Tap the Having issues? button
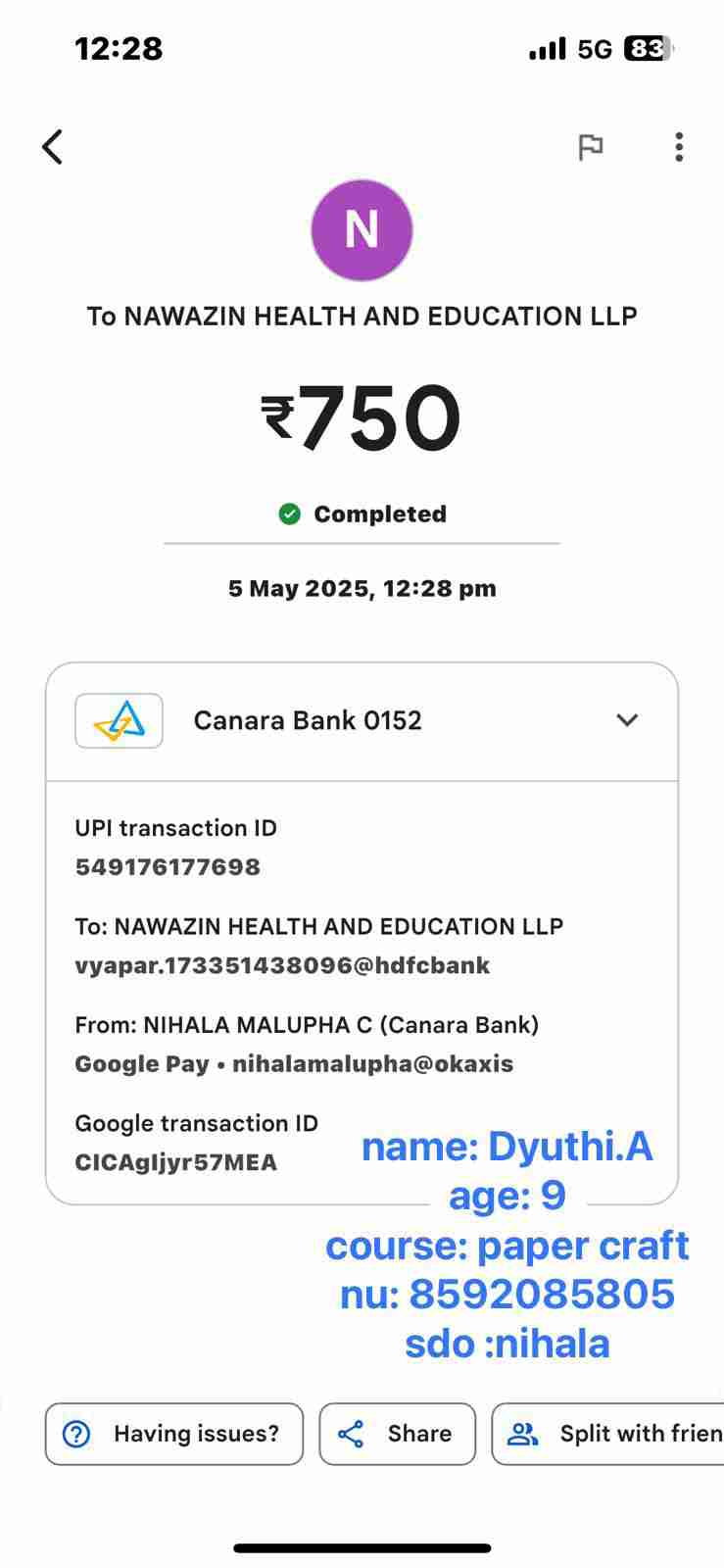 click(x=174, y=1434)
